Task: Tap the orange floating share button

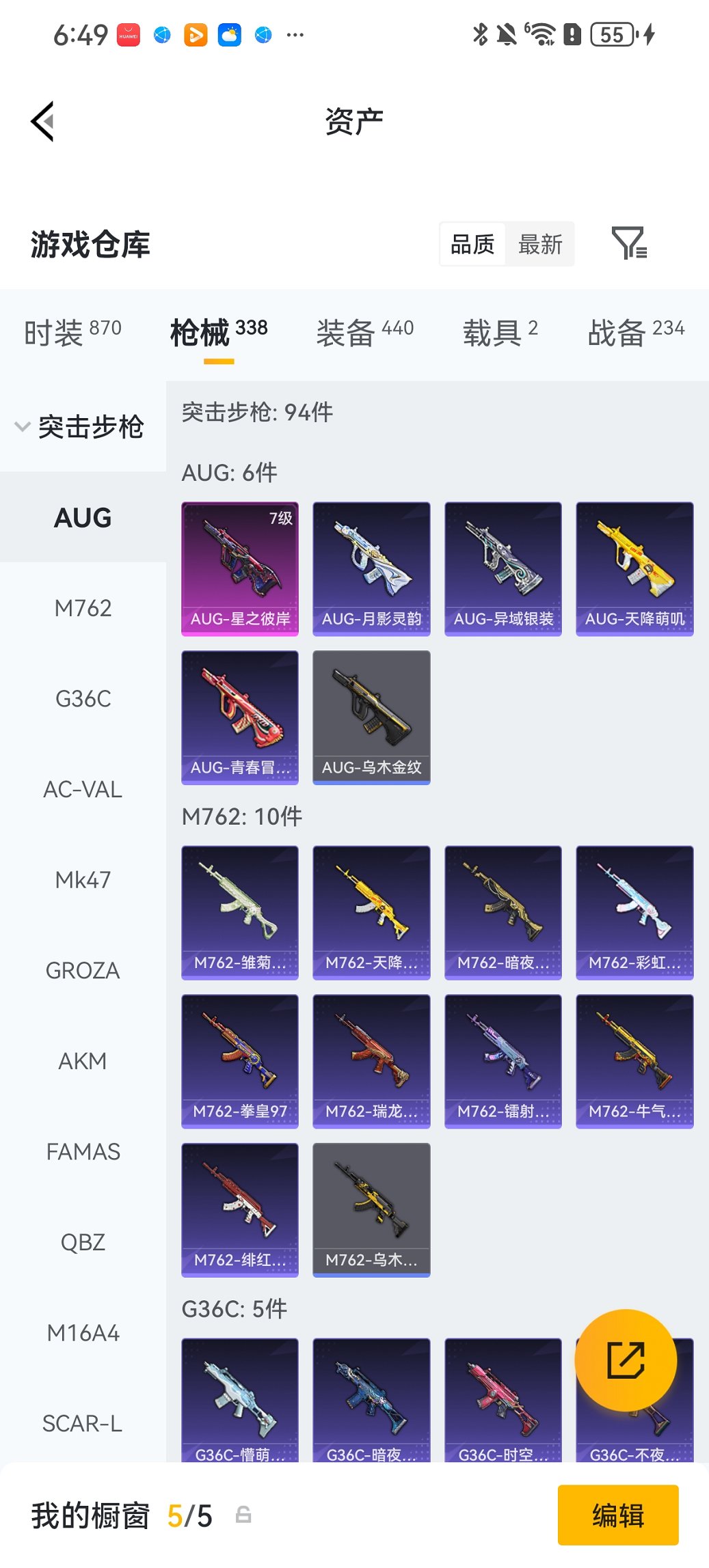Action: [x=626, y=1360]
